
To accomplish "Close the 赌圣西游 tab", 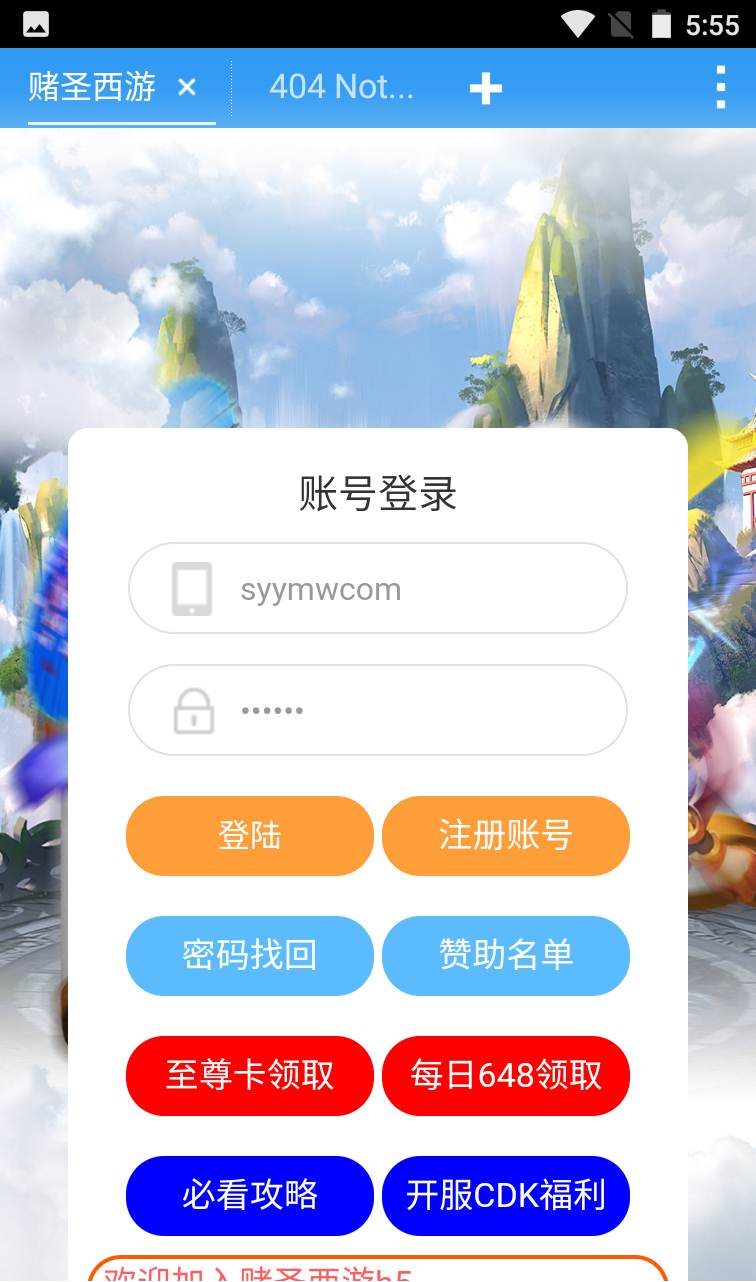I will (187, 88).
